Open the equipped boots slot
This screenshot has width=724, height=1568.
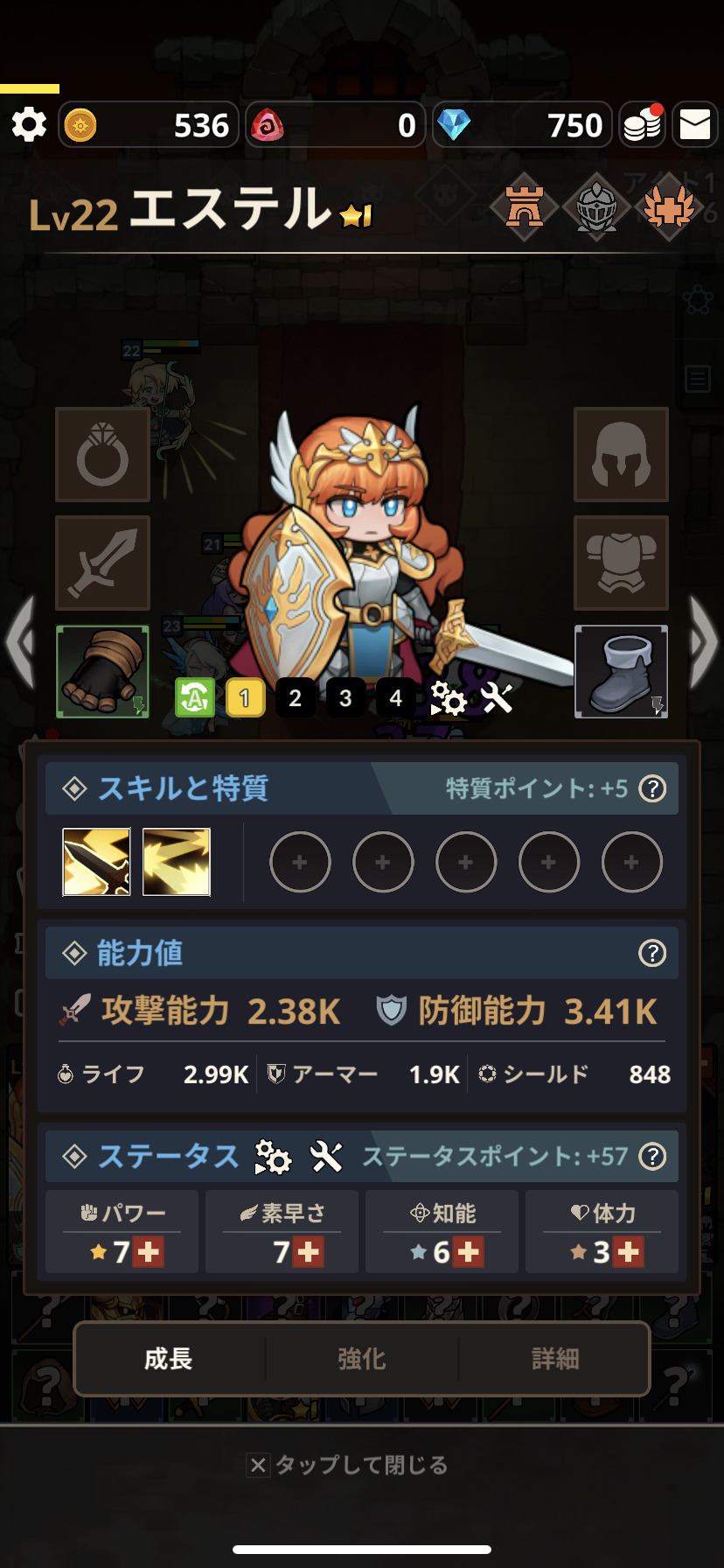(x=621, y=671)
